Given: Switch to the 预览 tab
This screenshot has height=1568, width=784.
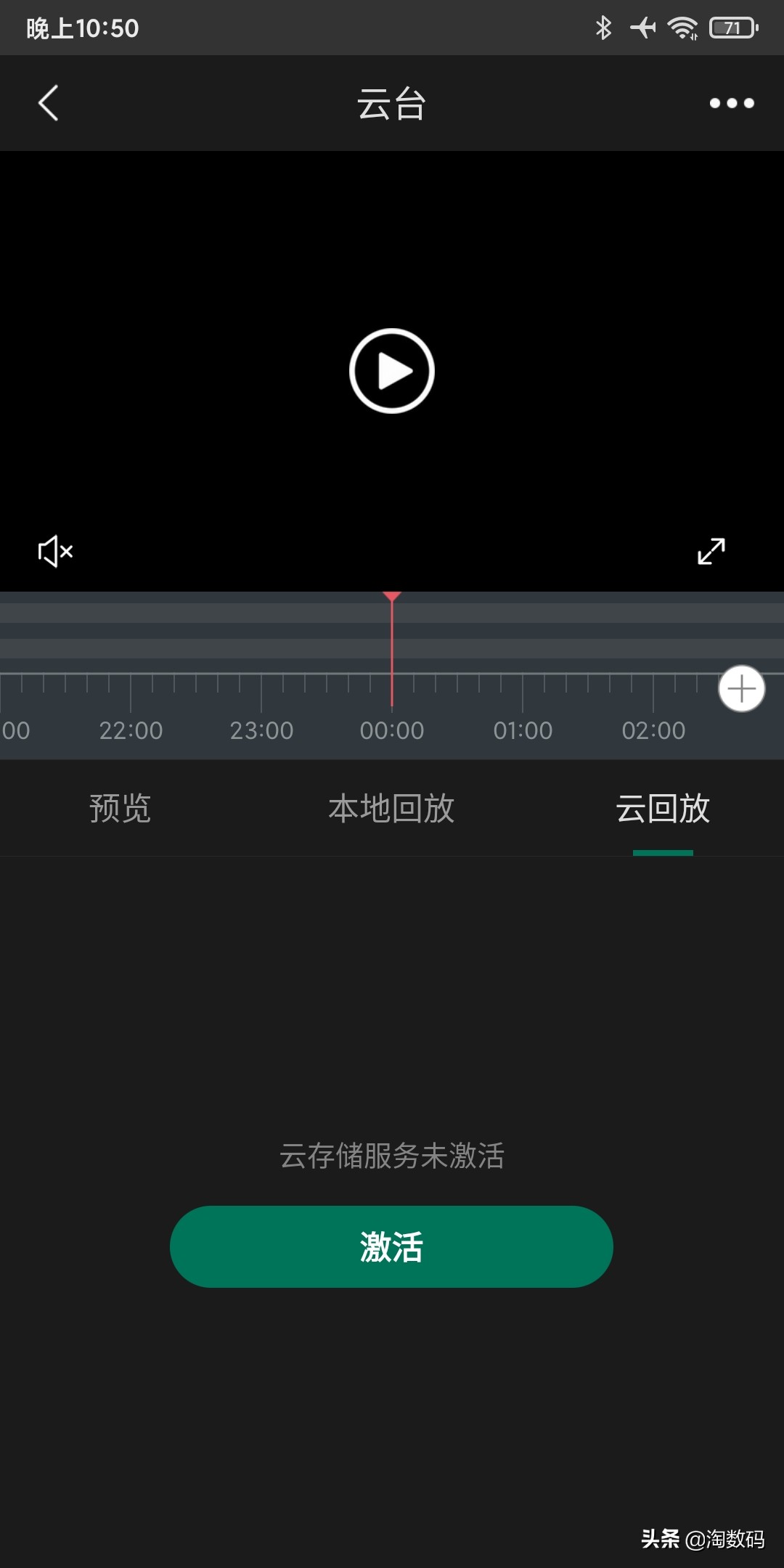Looking at the screenshot, I should 120,808.
